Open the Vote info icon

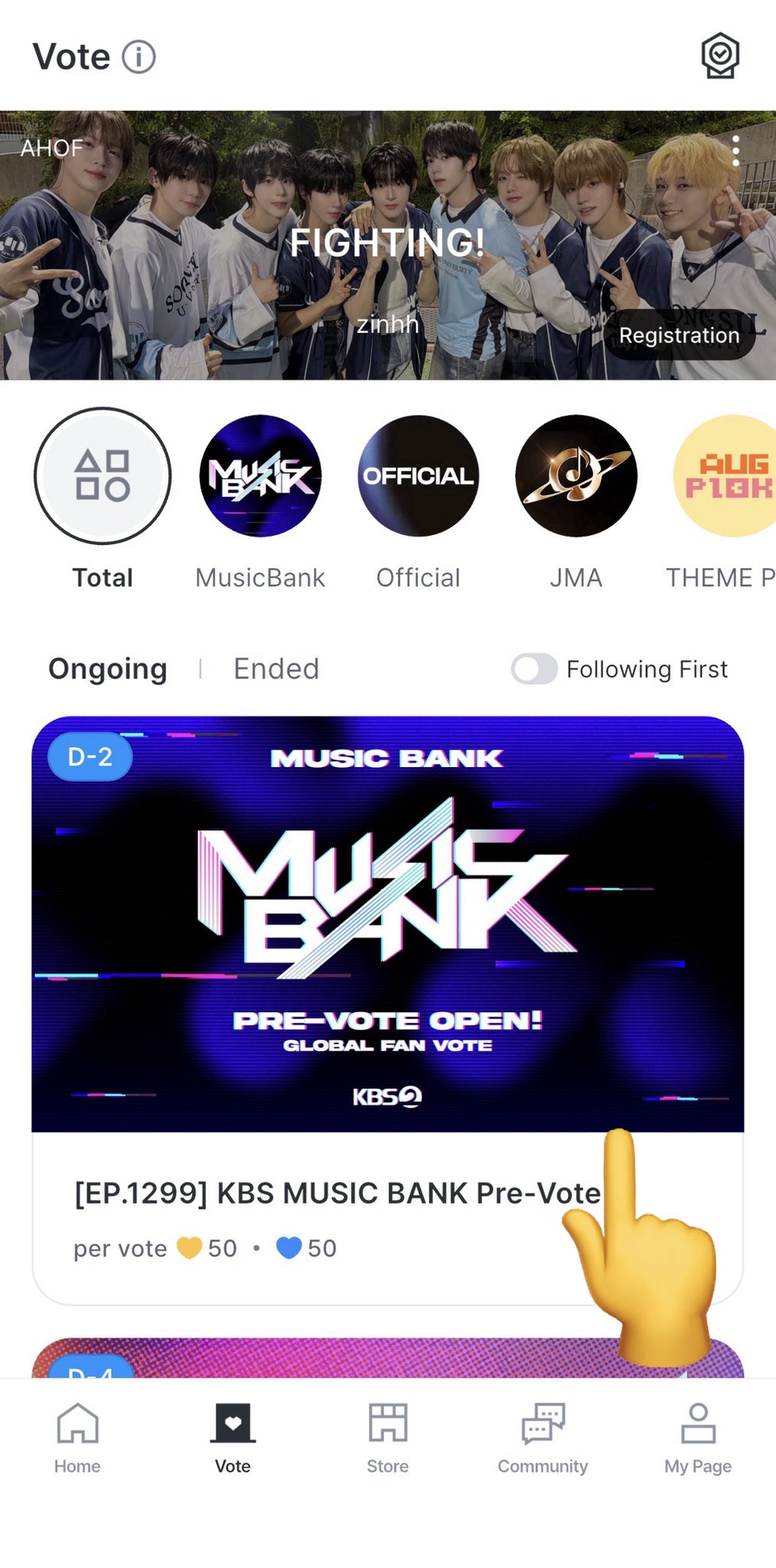pos(139,57)
